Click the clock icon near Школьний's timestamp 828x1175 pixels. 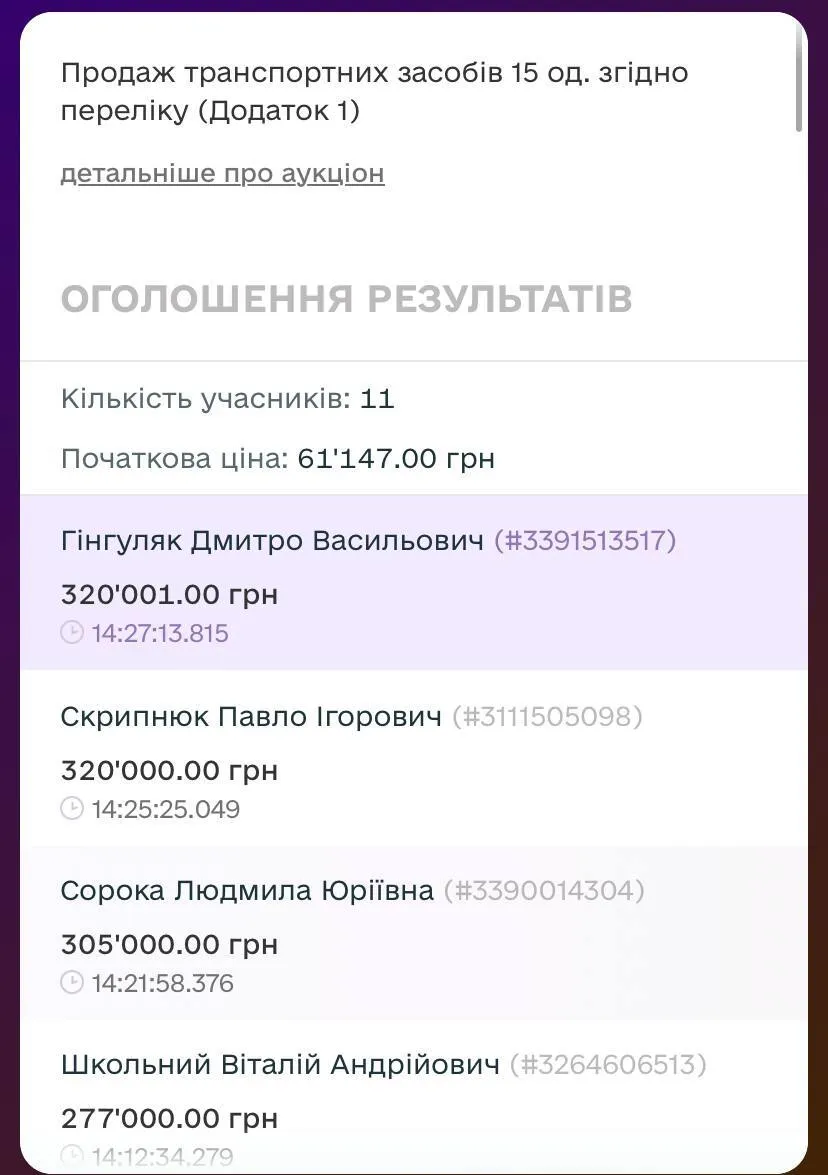click(71, 1156)
